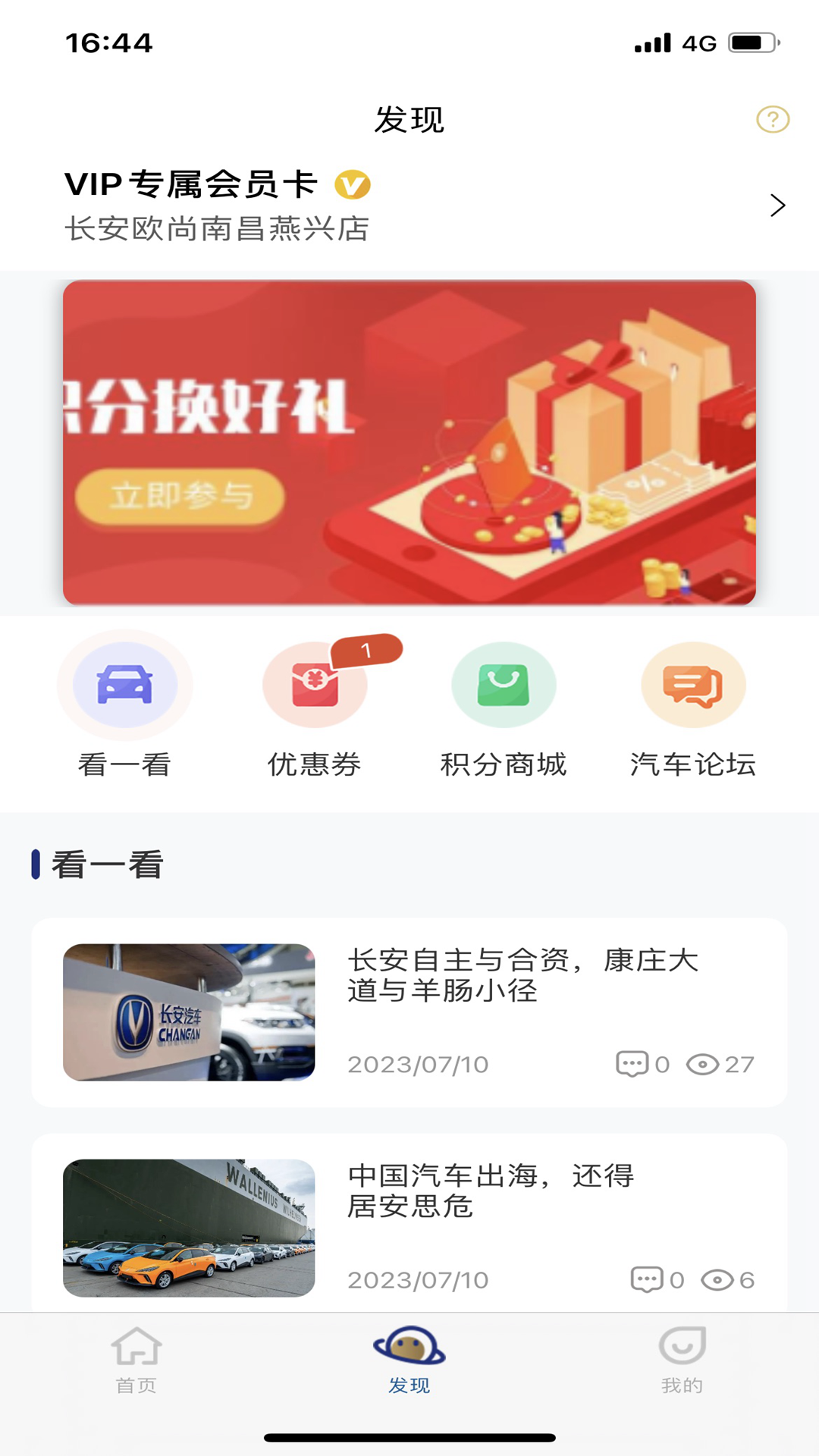Click the VIP membership V badge icon
This screenshot has width=819, height=1456.
point(354,184)
